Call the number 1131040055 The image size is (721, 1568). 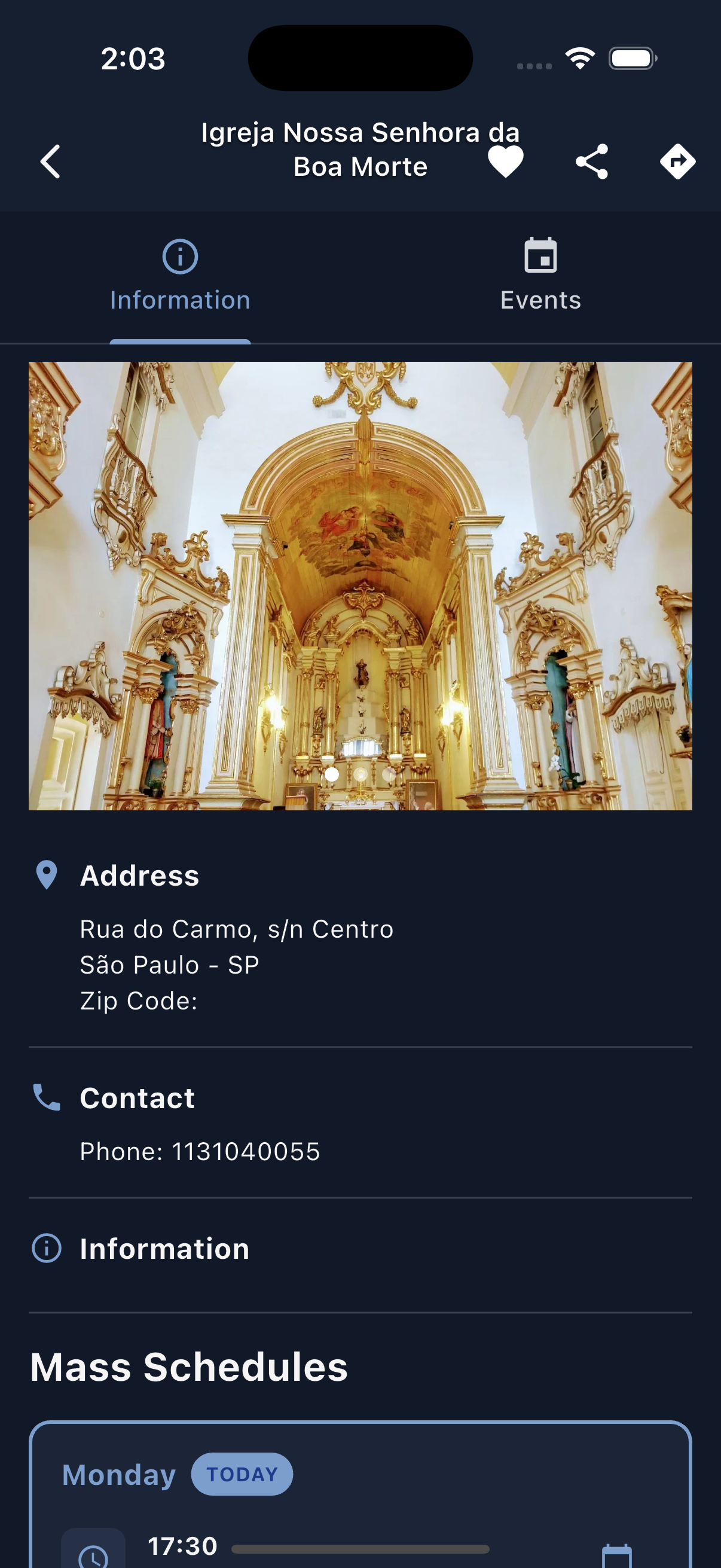click(x=200, y=1151)
